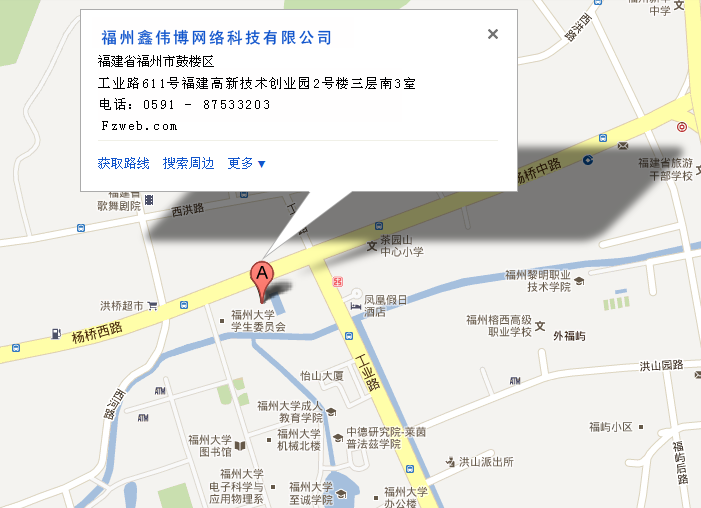Viewport: 701px width, 508px height.
Task: Tap 获取路线 to get directions
Action: (x=123, y=163)
